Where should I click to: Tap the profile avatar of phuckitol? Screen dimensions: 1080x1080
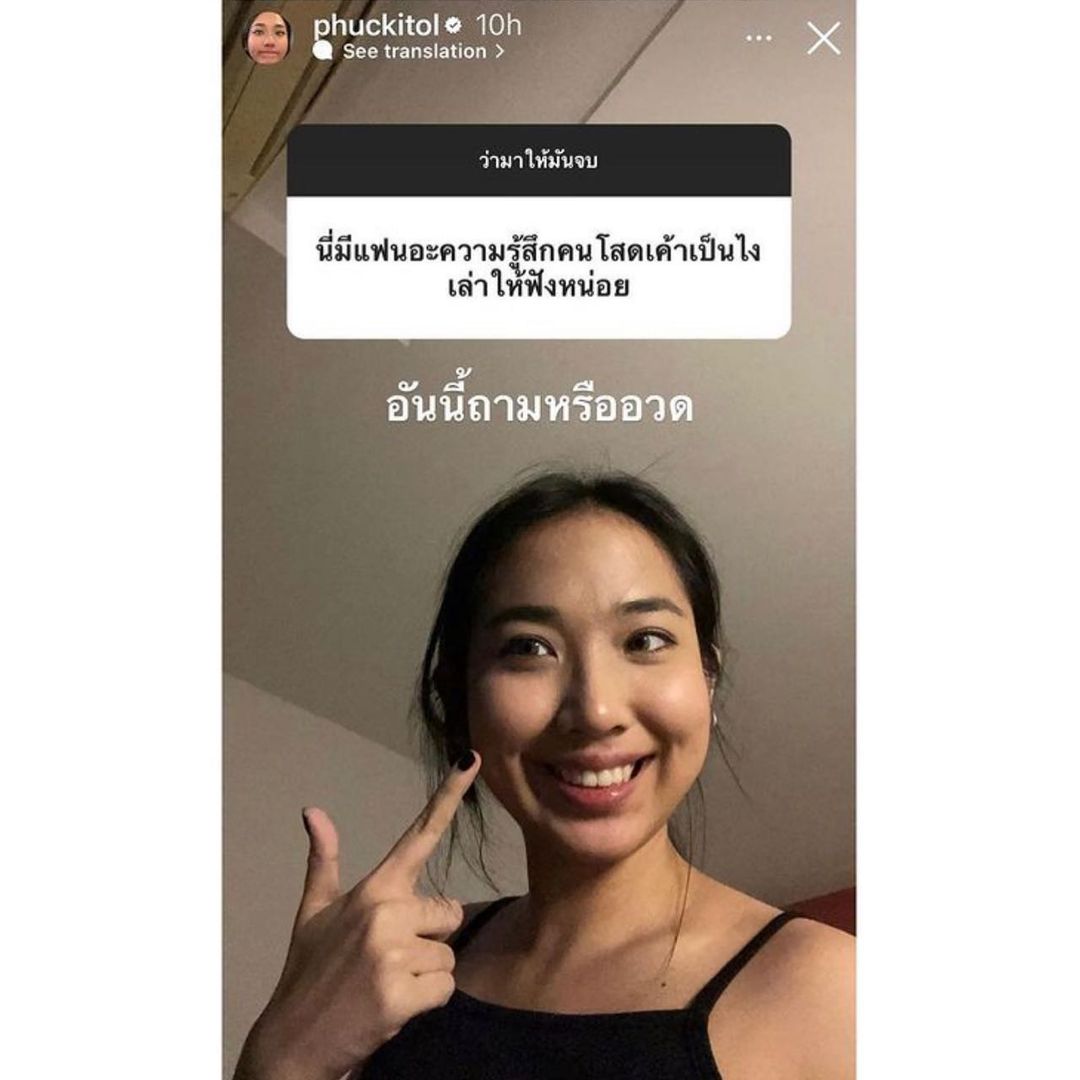(x=268, y=39)
